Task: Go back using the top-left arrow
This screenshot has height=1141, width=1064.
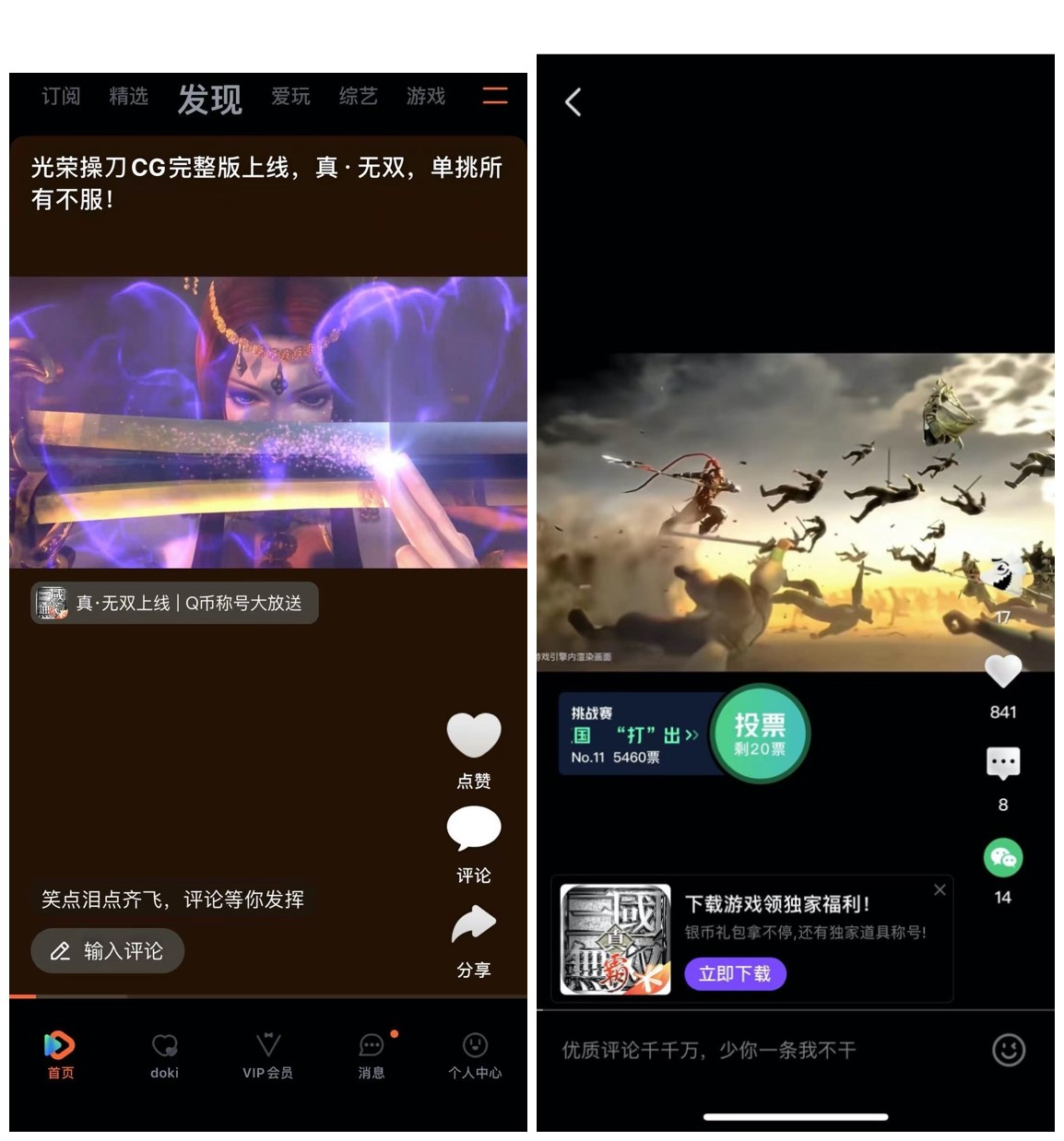Action: point(573,101)
